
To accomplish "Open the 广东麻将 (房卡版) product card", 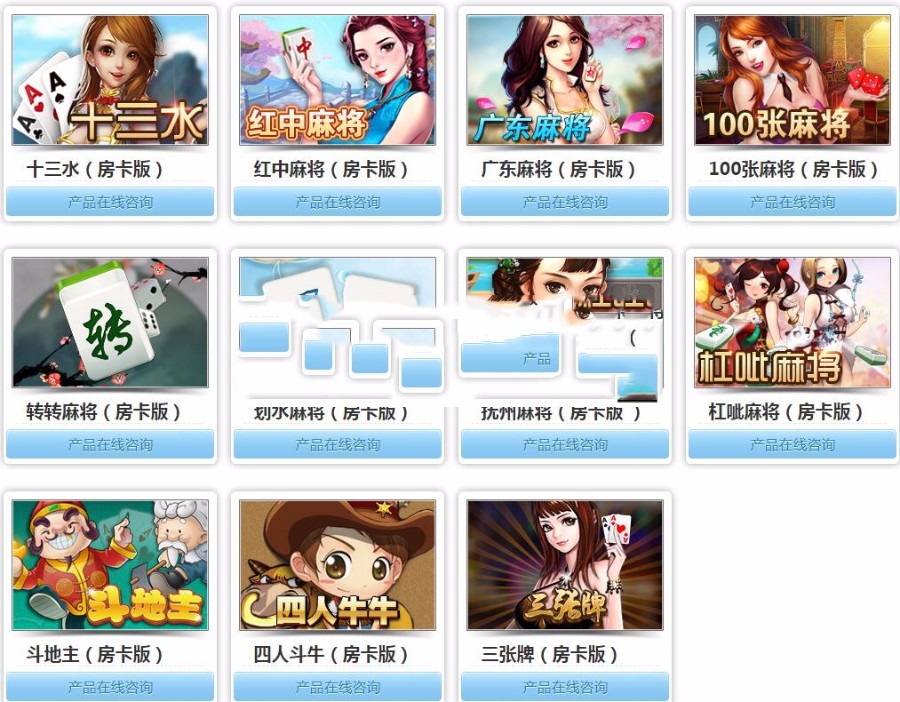I will pos(565,80).
